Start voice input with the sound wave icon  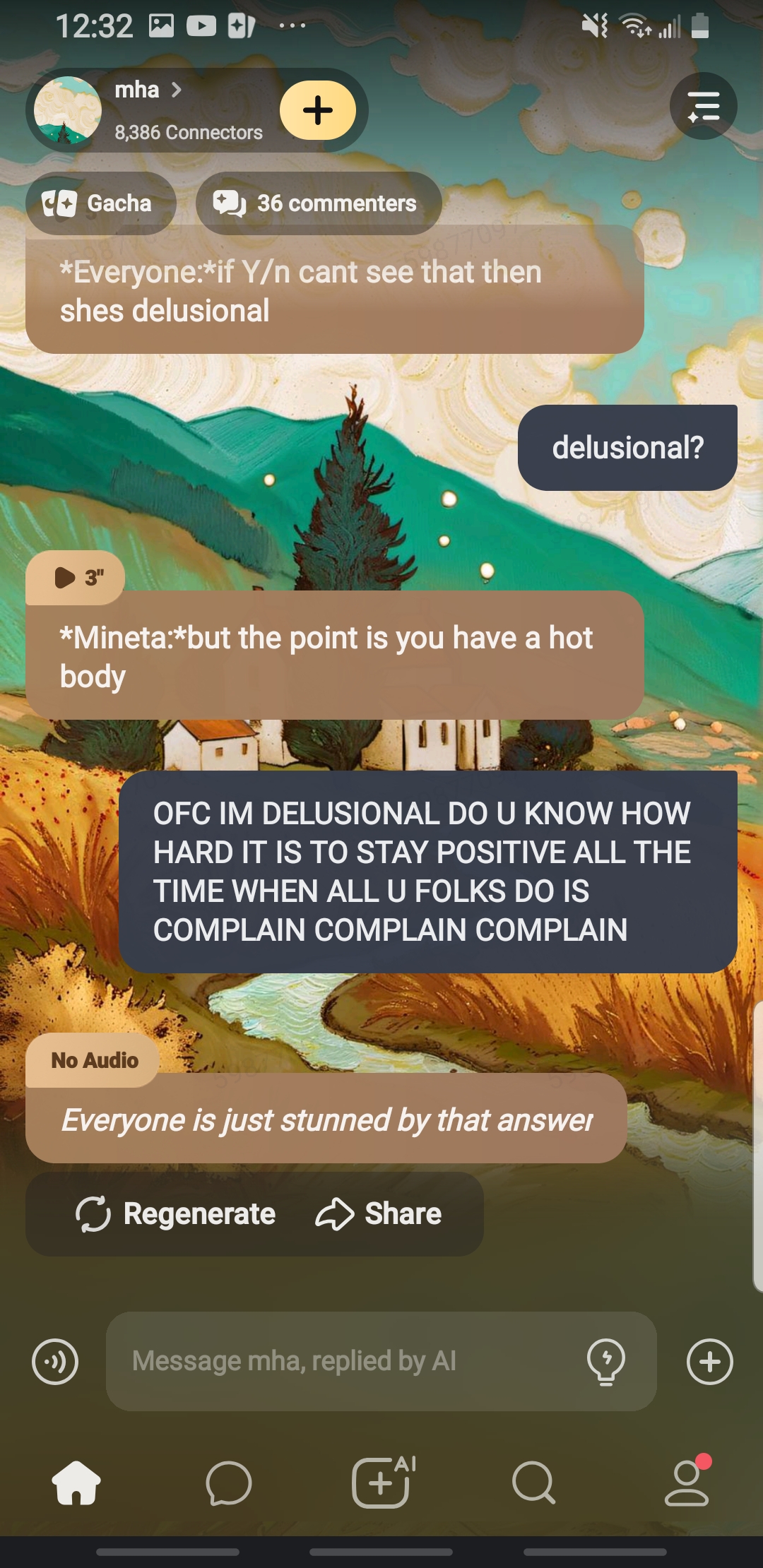(x=55, y=1361)
